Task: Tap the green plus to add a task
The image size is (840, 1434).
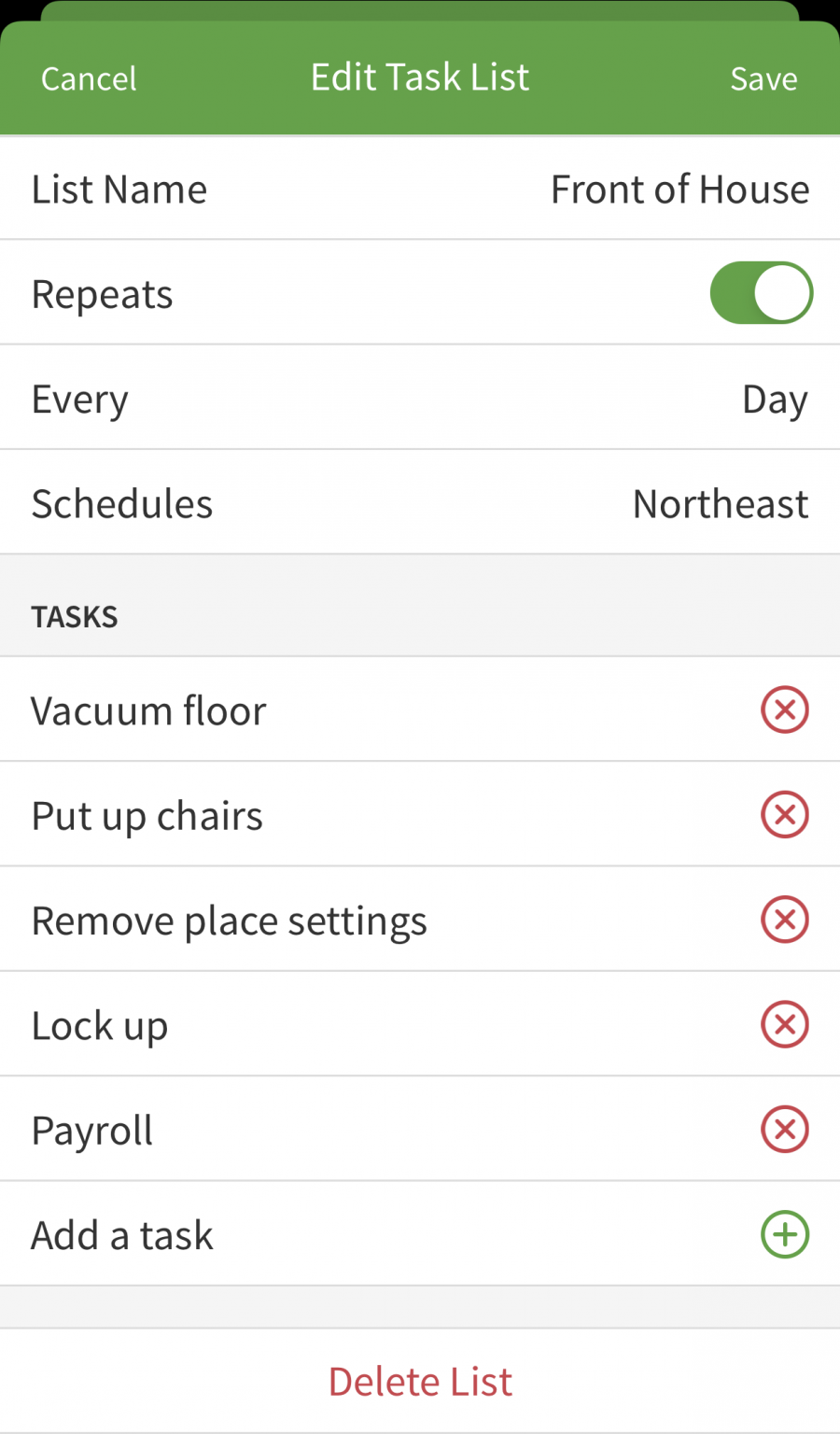Action: 784,1234
